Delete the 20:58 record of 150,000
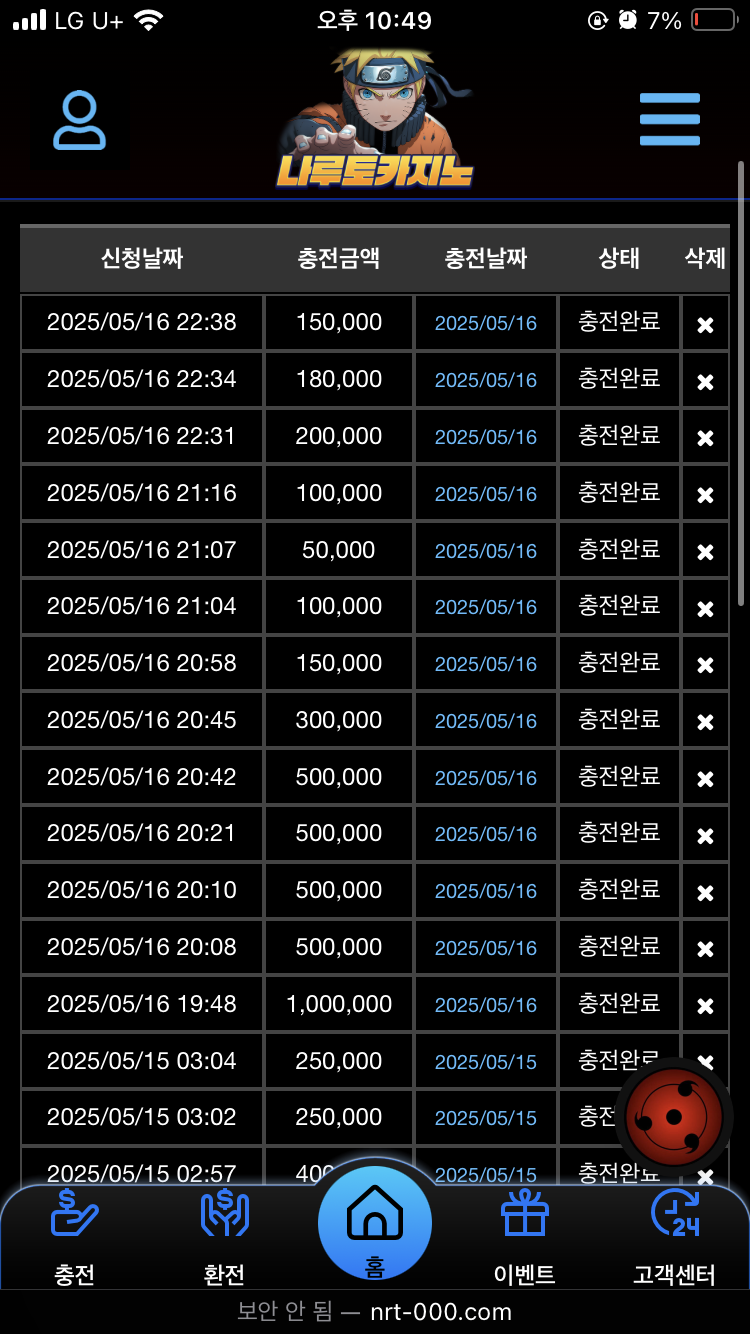The height and width of the screenshot is (1334, 750). (x=705, y=665)
